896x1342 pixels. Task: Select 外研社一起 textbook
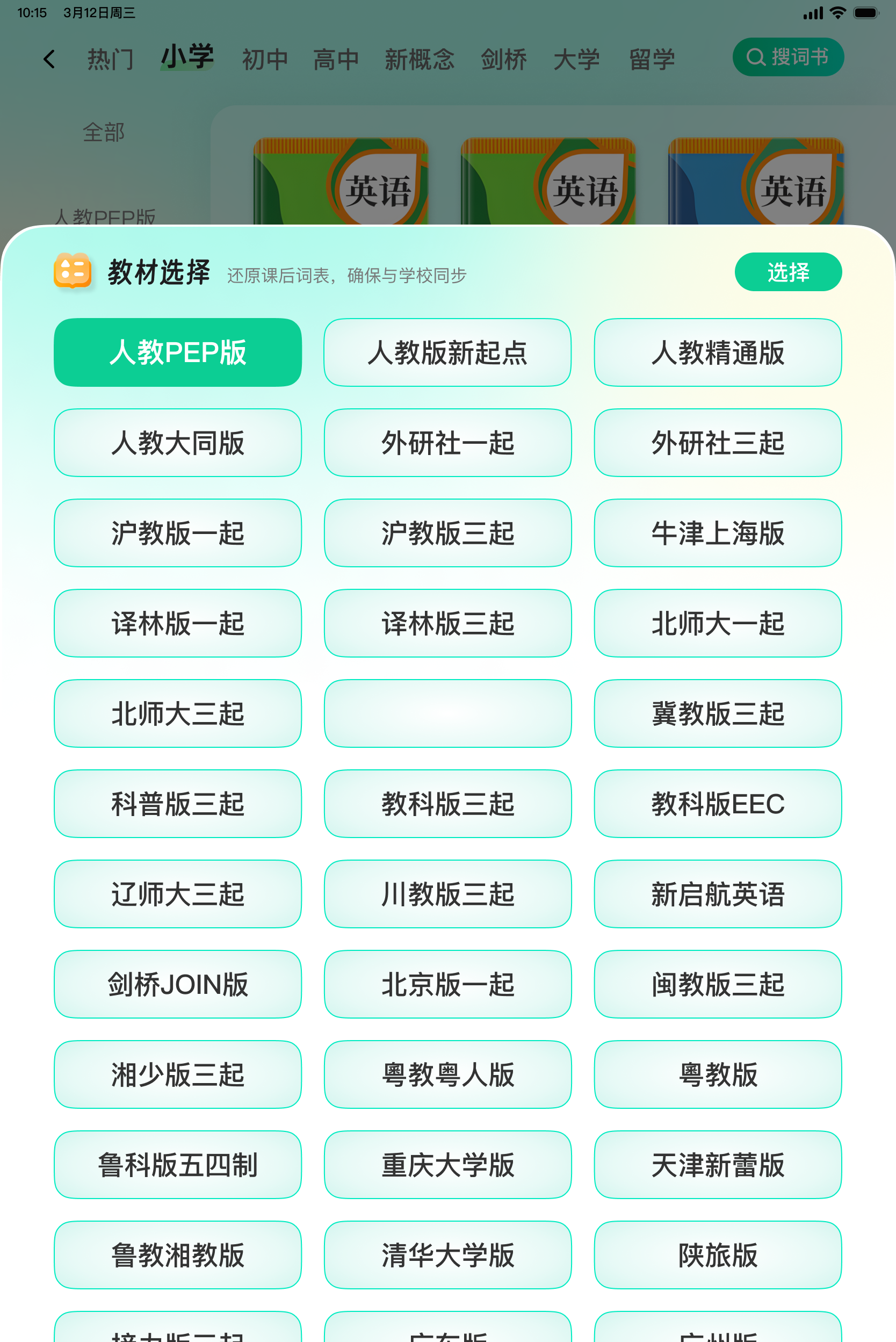click(447, 443)
